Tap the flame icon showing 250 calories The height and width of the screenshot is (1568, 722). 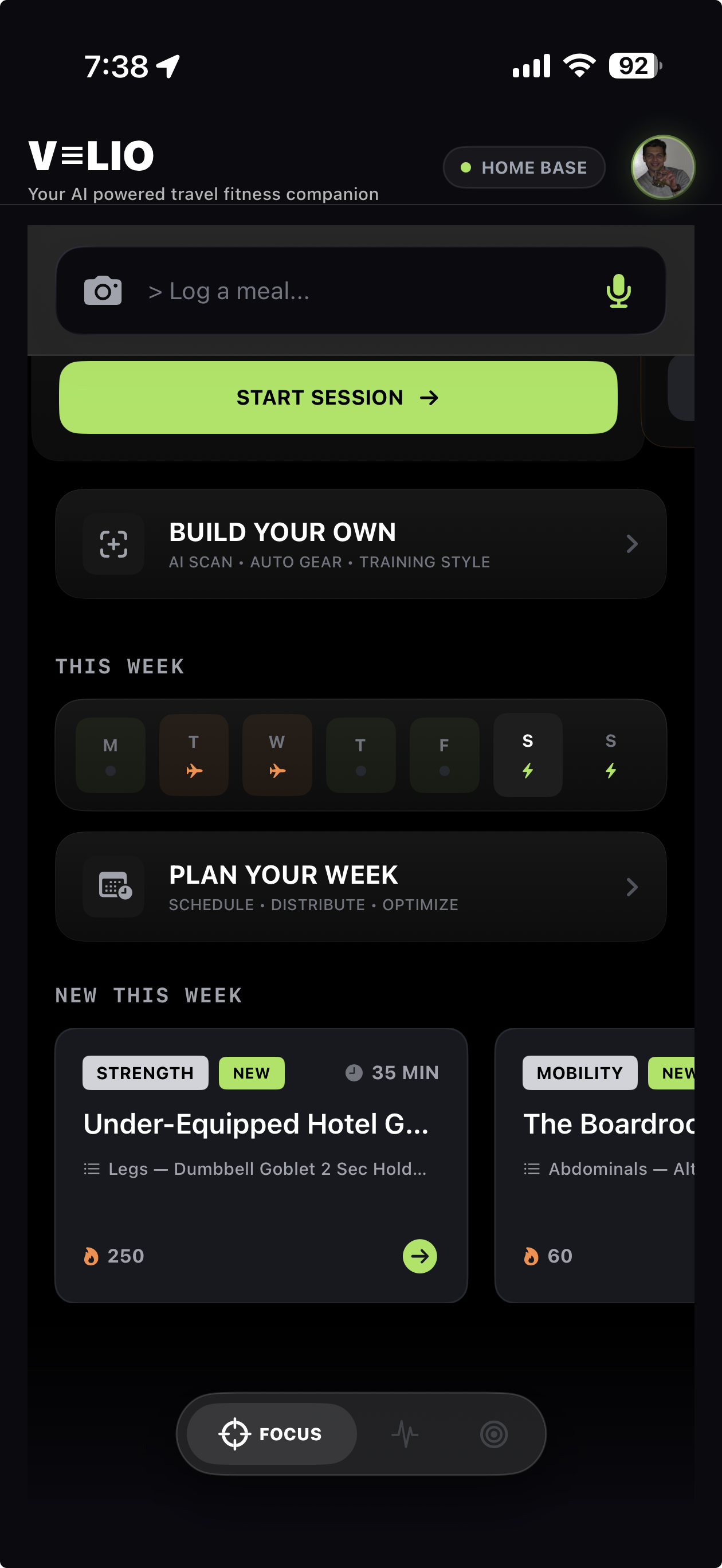[92, 1255]
